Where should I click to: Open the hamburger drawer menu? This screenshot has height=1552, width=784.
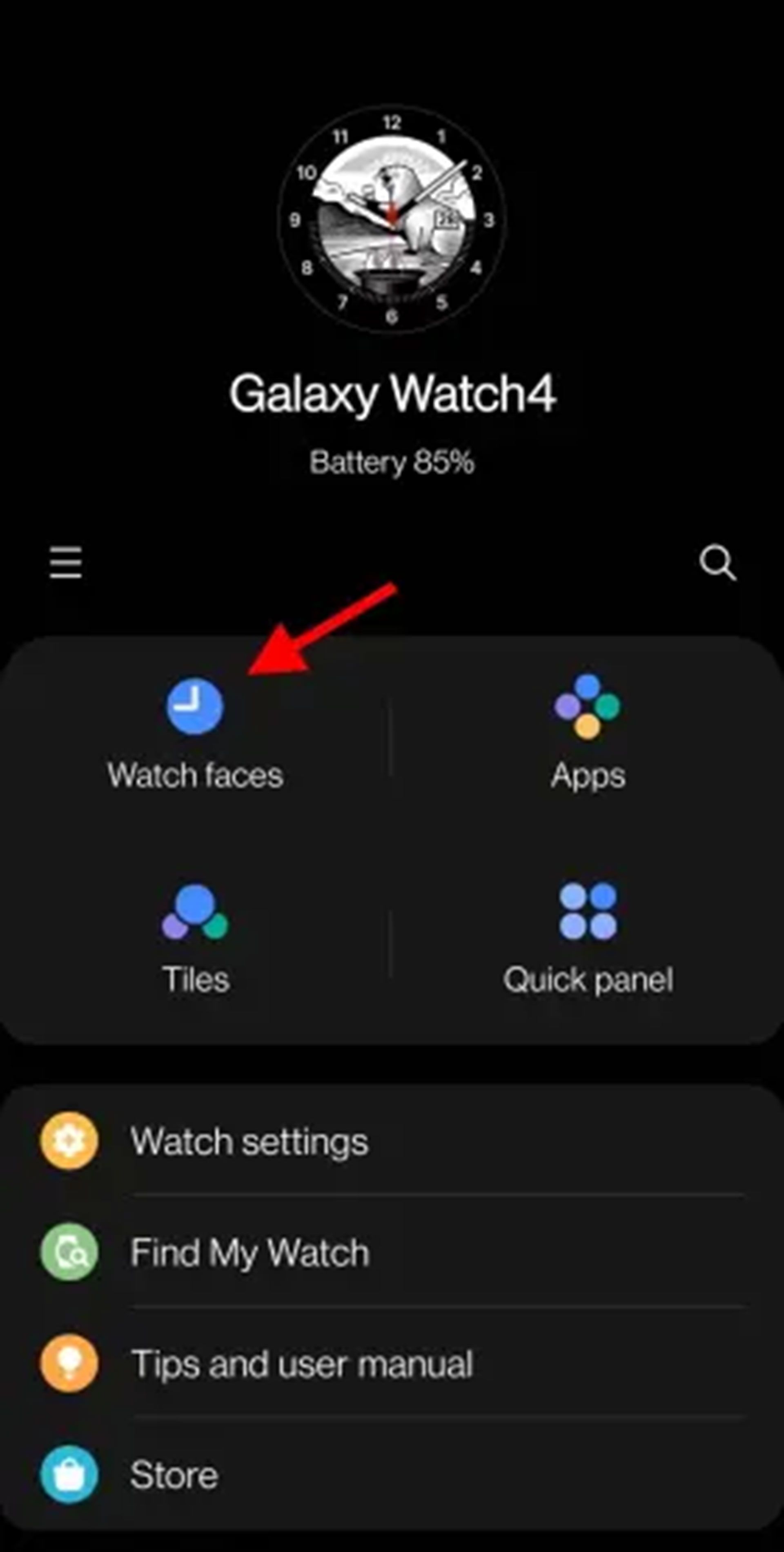pos(66,563)
